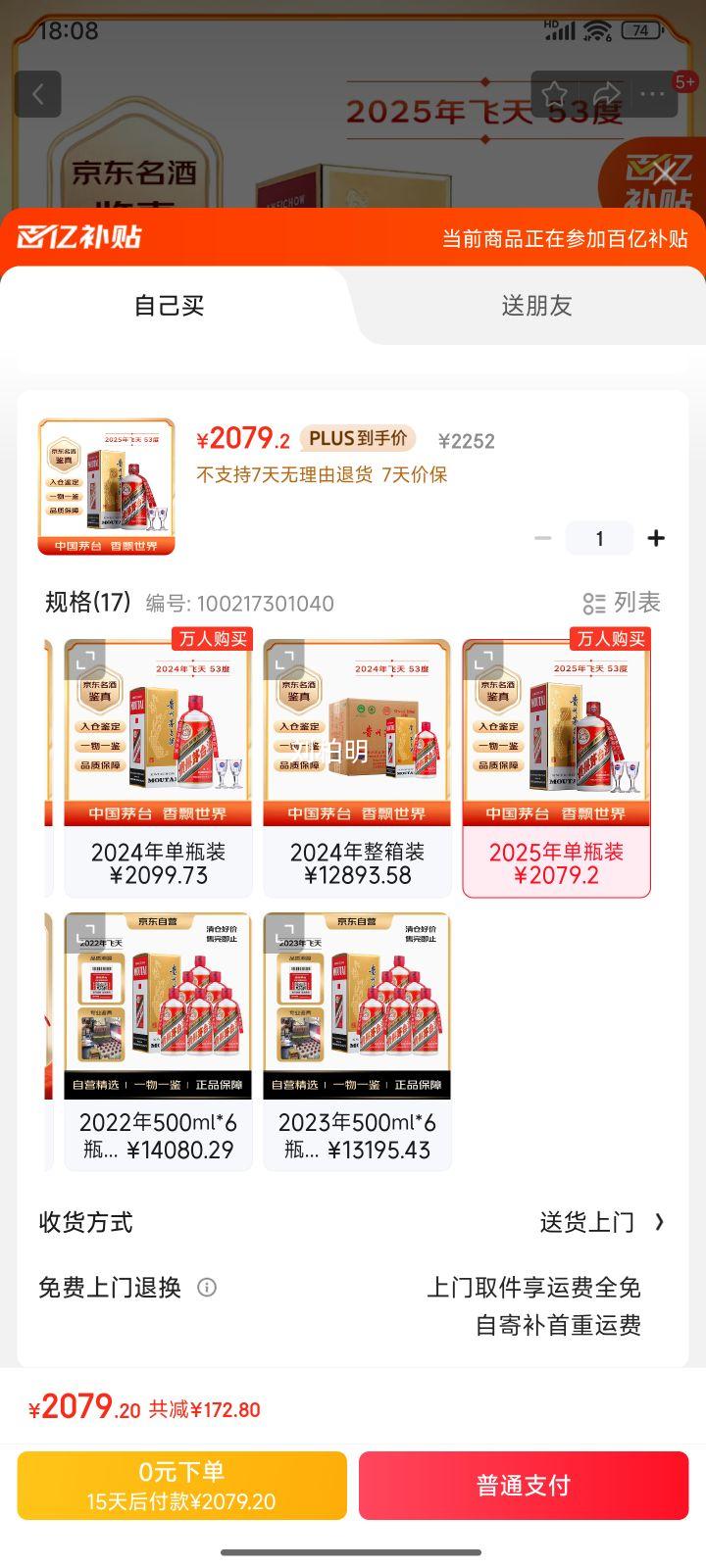
Task: Open the 收货方式 delivery method row
Action: coord(353,1222)
